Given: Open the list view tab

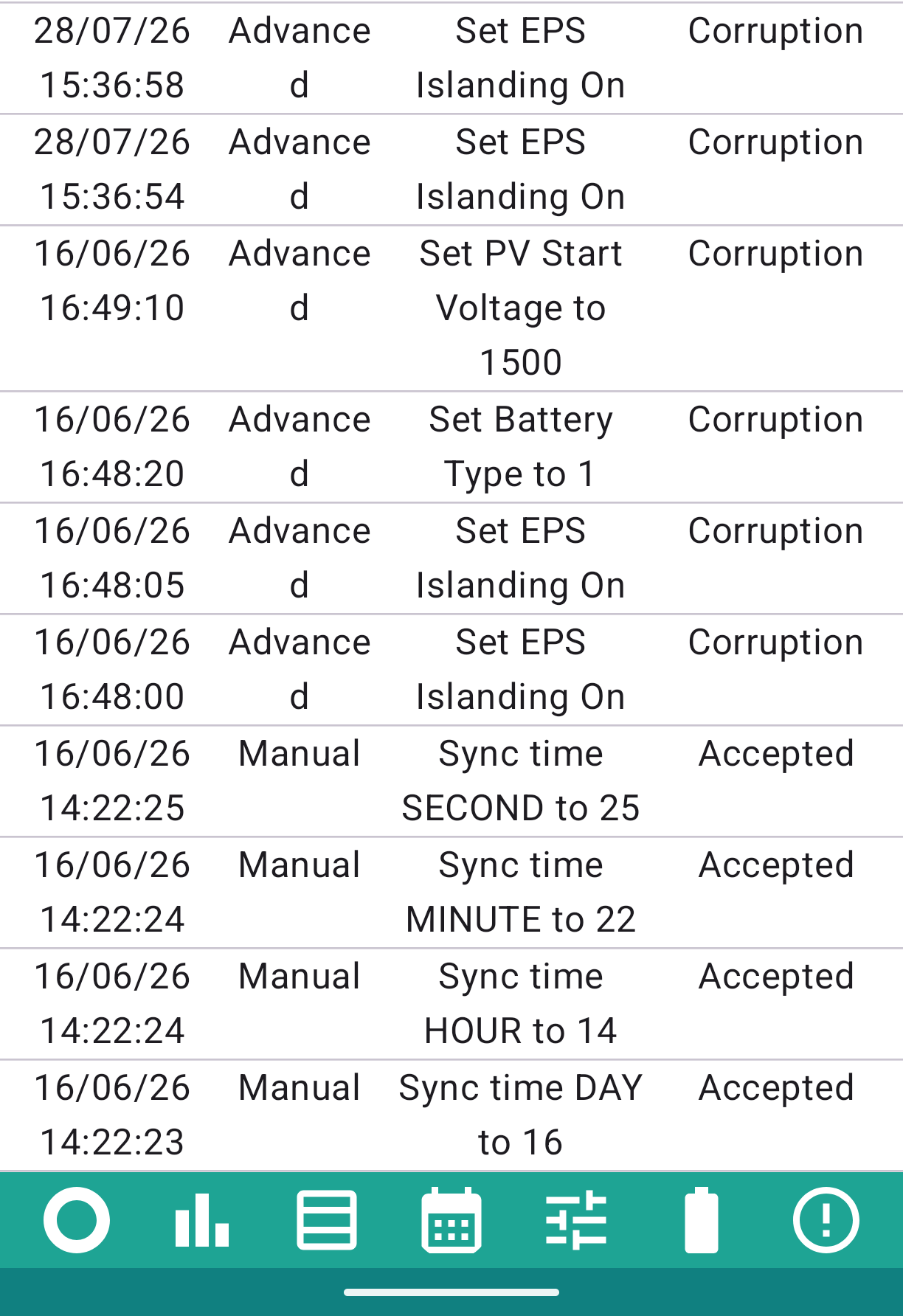Looking at the screenshot, I should tap(327, 1220).
